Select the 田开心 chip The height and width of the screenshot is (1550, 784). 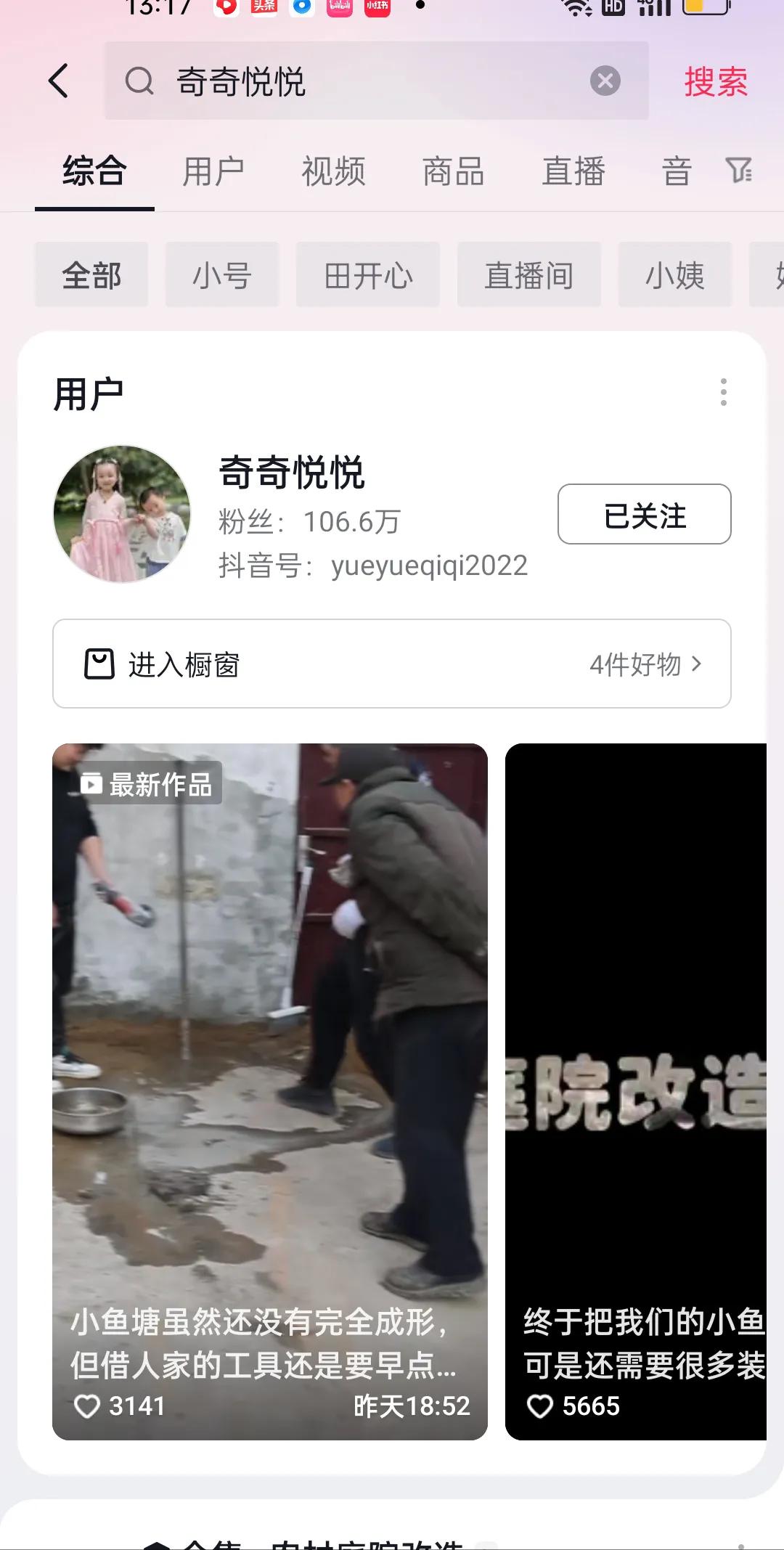(368, 276)
